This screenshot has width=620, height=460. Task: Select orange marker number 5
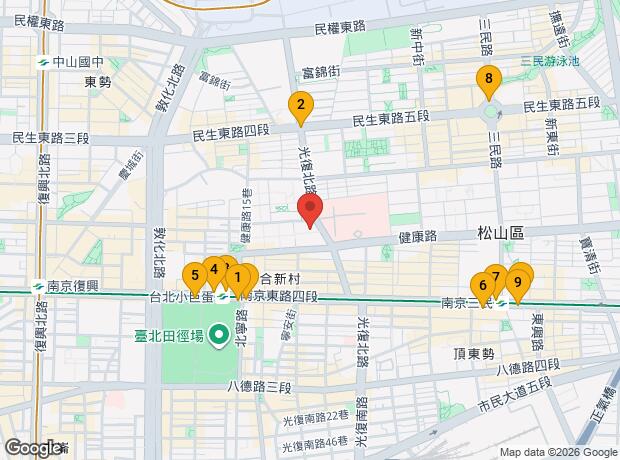click(x=195, y=278)
